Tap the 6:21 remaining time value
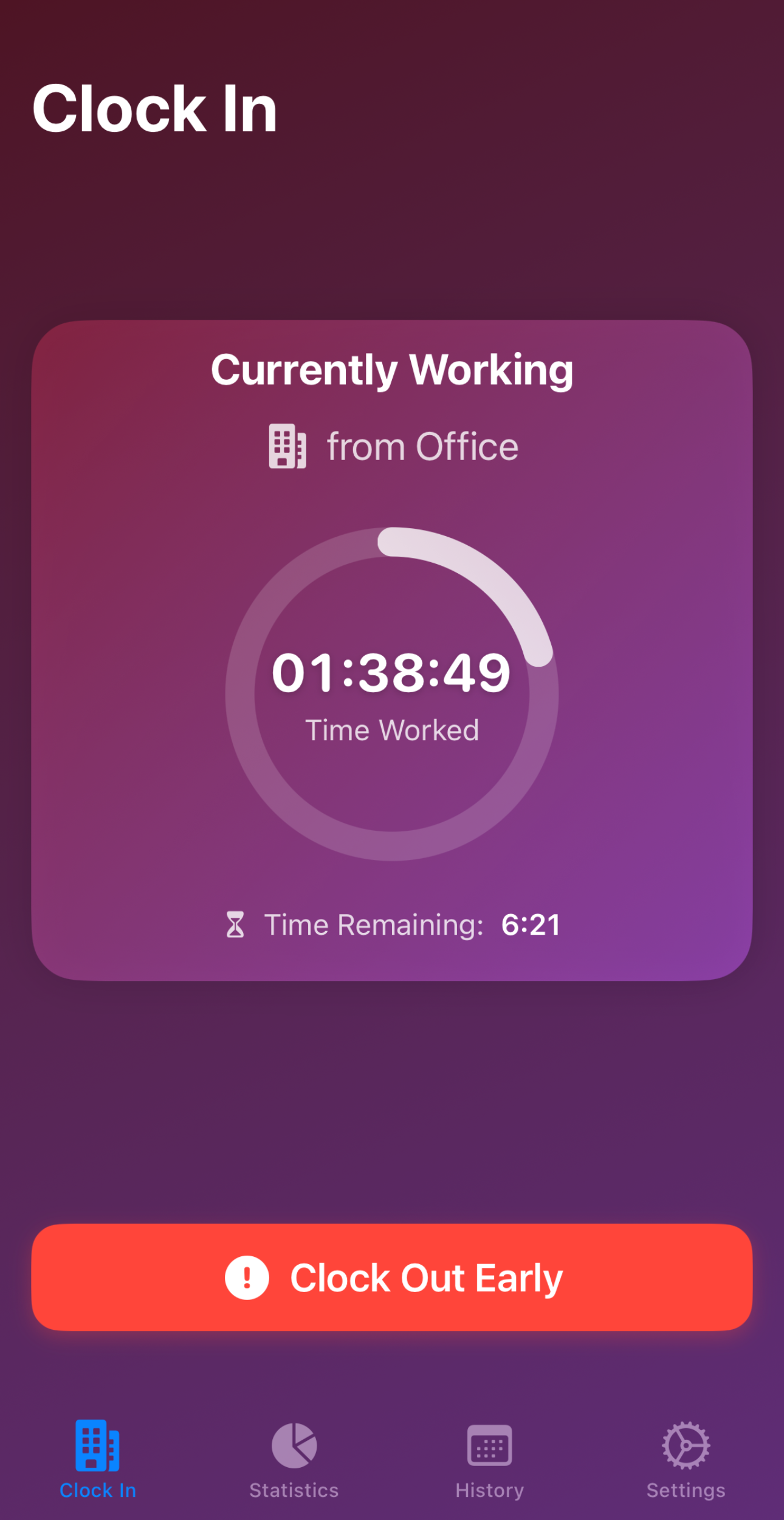Image resolution: width=784 pixels, height=1520 pixels. [530, 924]
